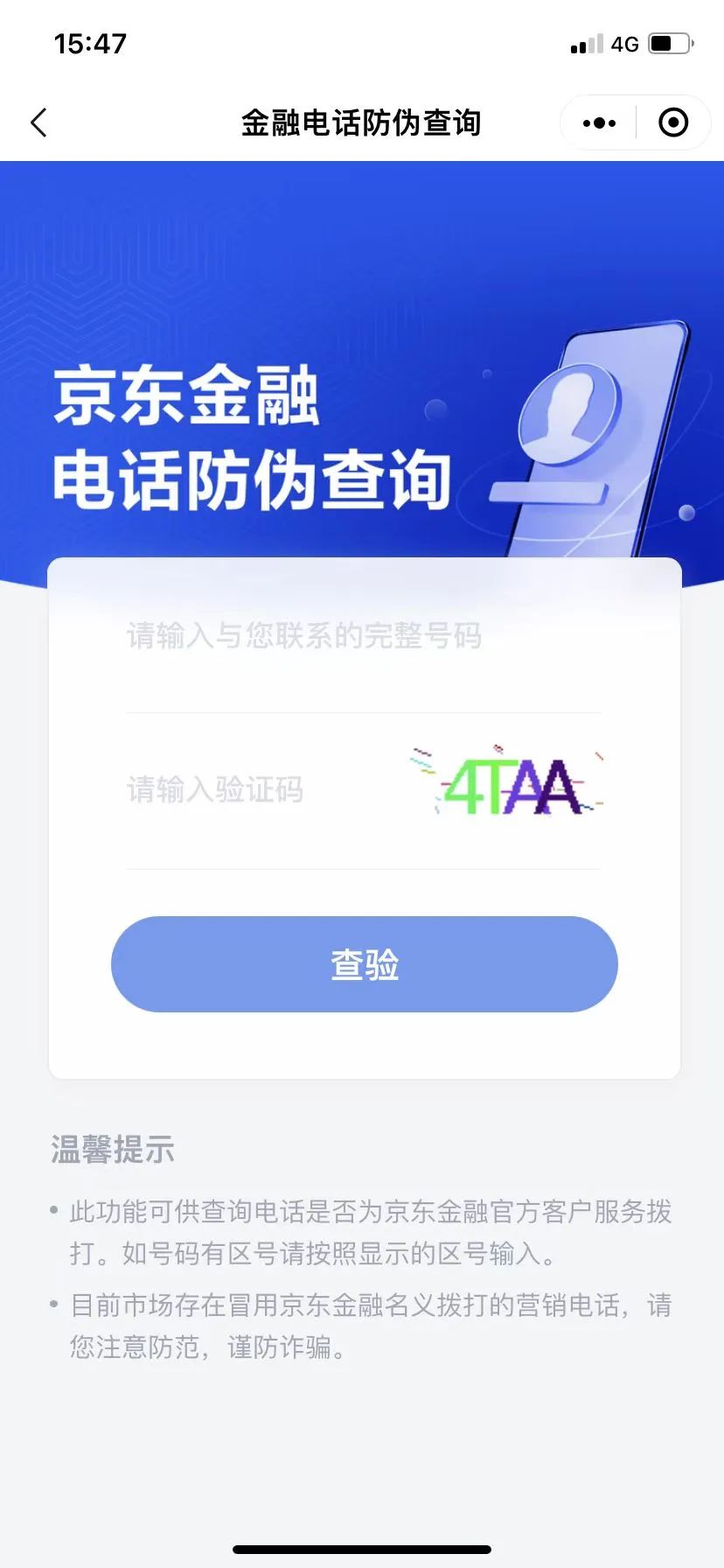Image resolution: width=724 pixels, height=1568 pixels.
Task: Focus the verification code input field
Action: (254, 790)
